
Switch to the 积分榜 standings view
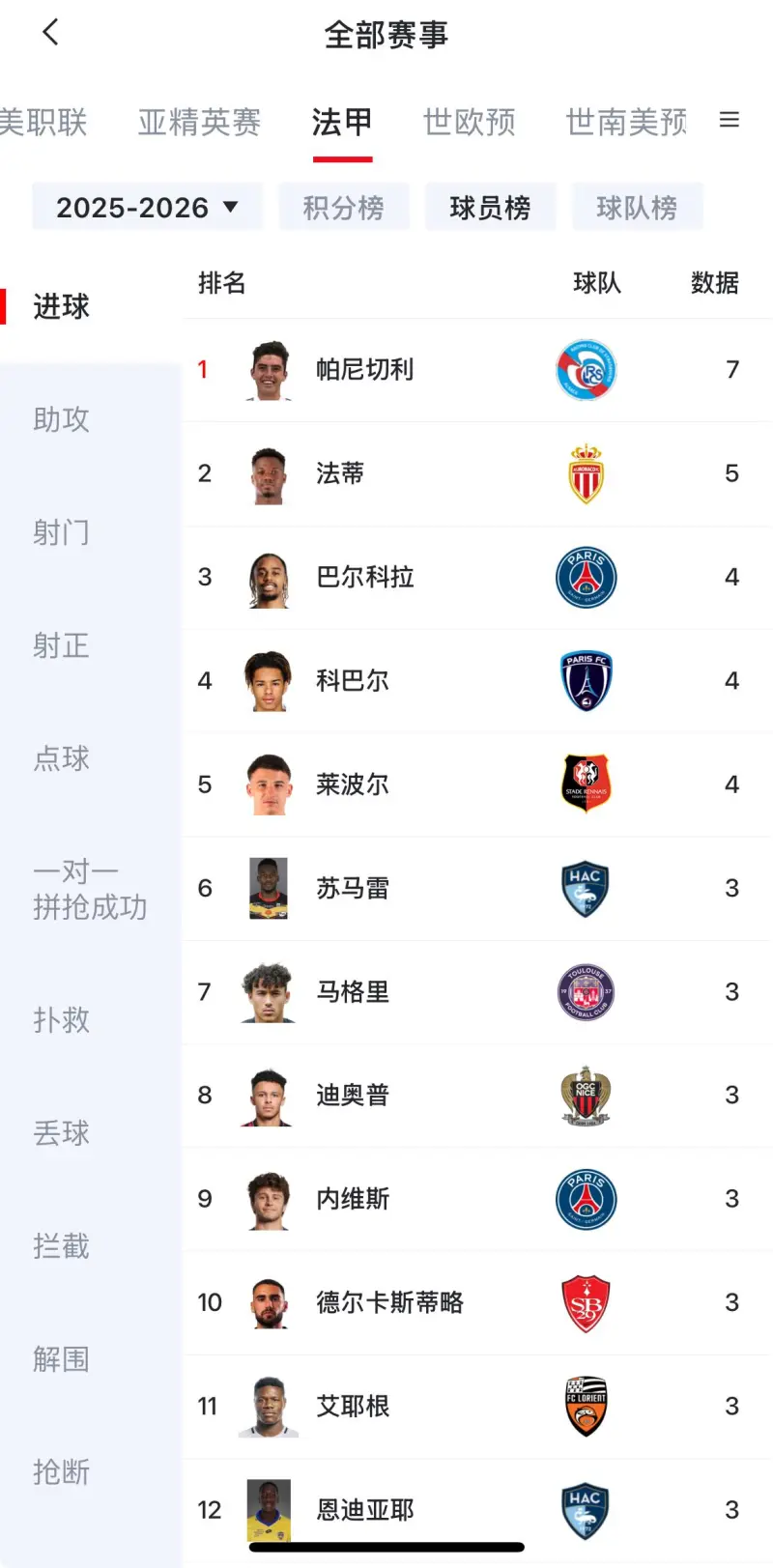(x=344, y=207)
